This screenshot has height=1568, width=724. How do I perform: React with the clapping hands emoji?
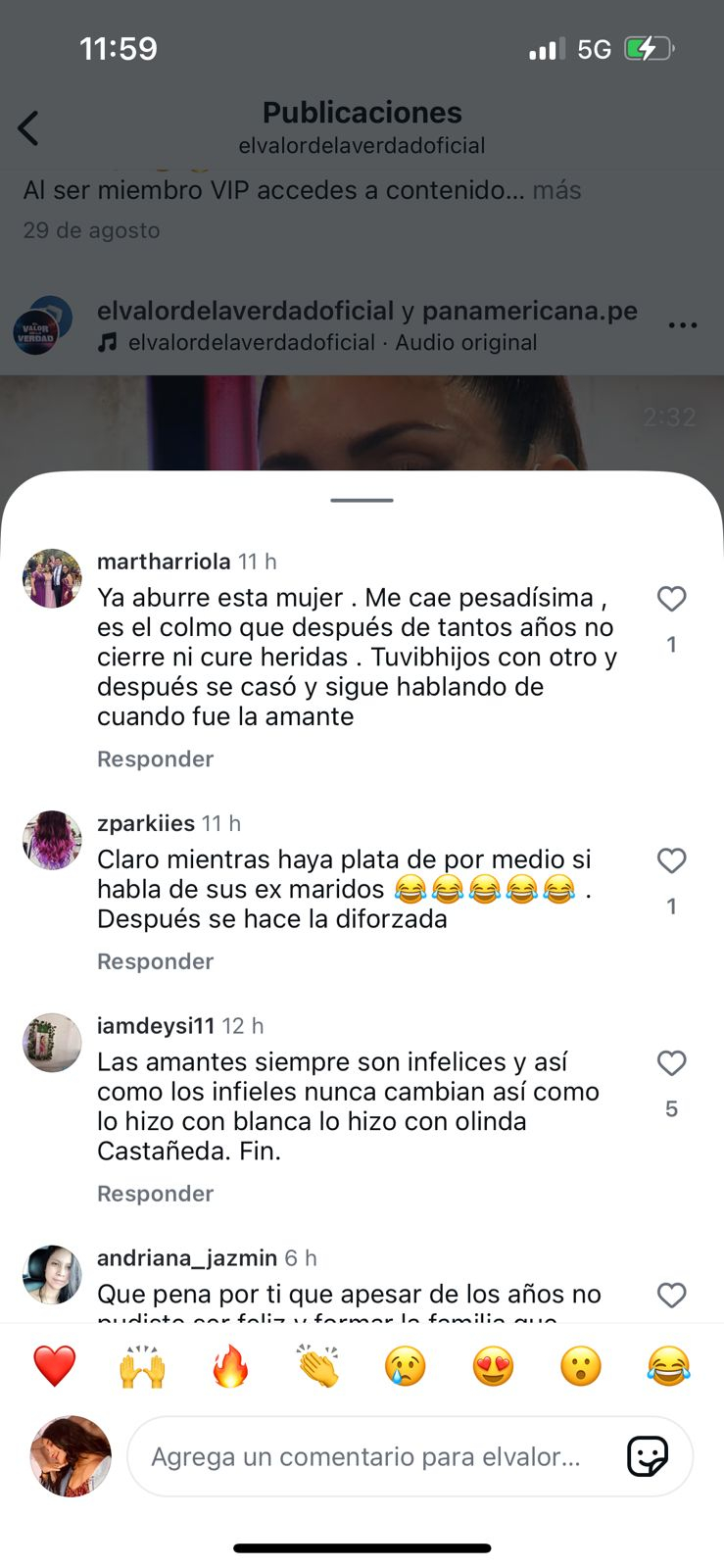click(318, 1366)
